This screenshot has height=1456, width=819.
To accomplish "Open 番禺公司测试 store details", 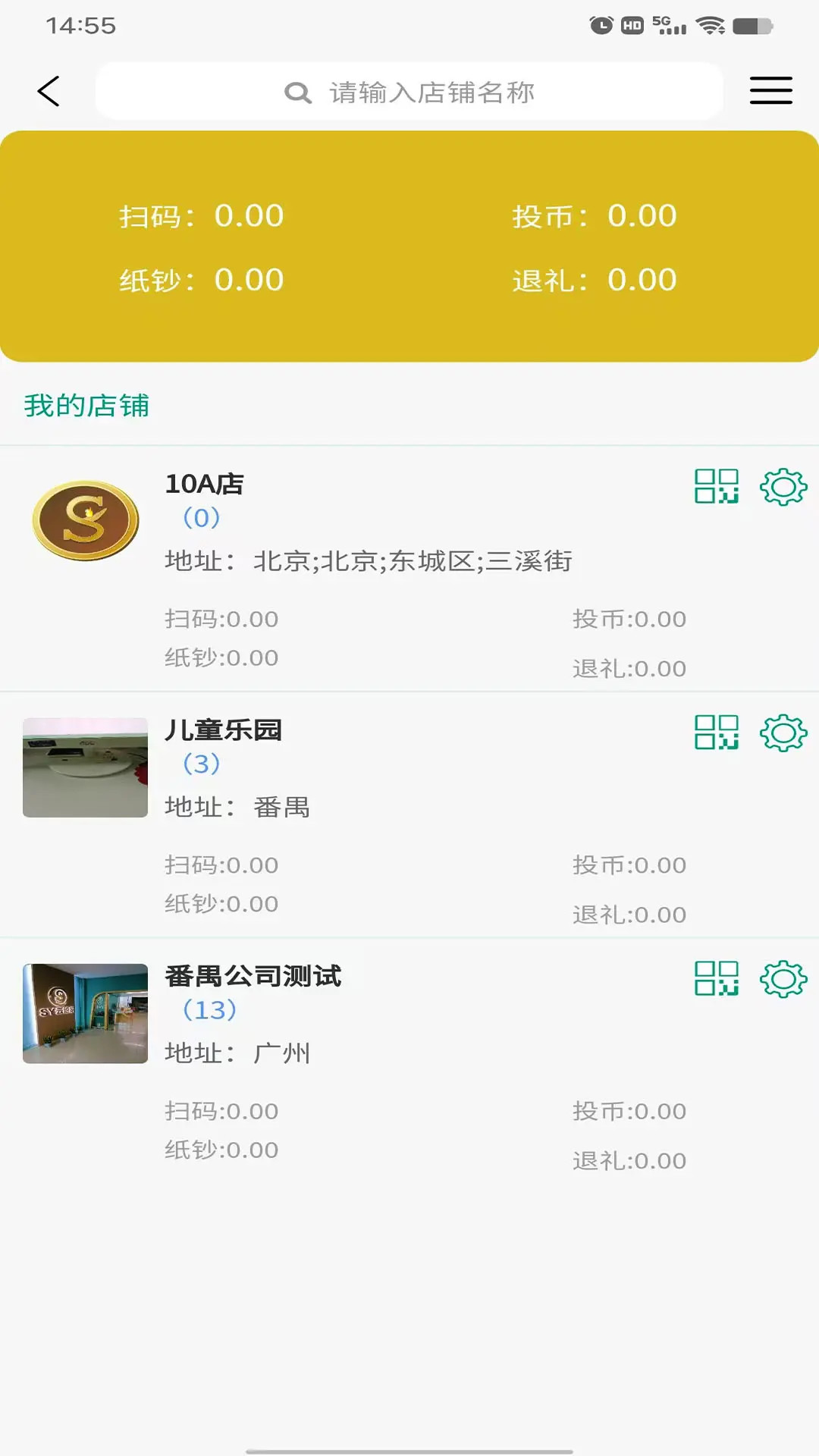I will (253, 977).
